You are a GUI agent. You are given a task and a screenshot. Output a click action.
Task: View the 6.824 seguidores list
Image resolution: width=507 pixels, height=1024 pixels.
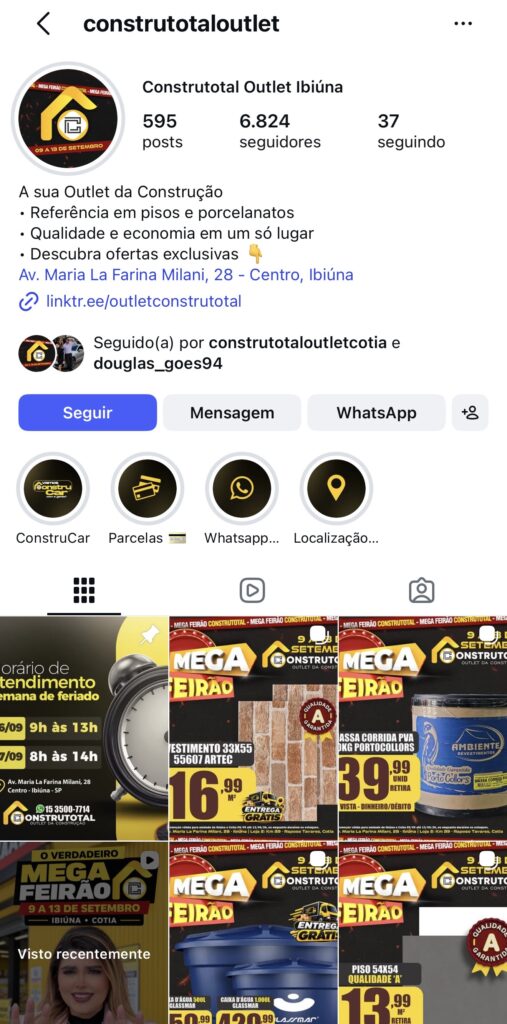[x=280, y=131]
